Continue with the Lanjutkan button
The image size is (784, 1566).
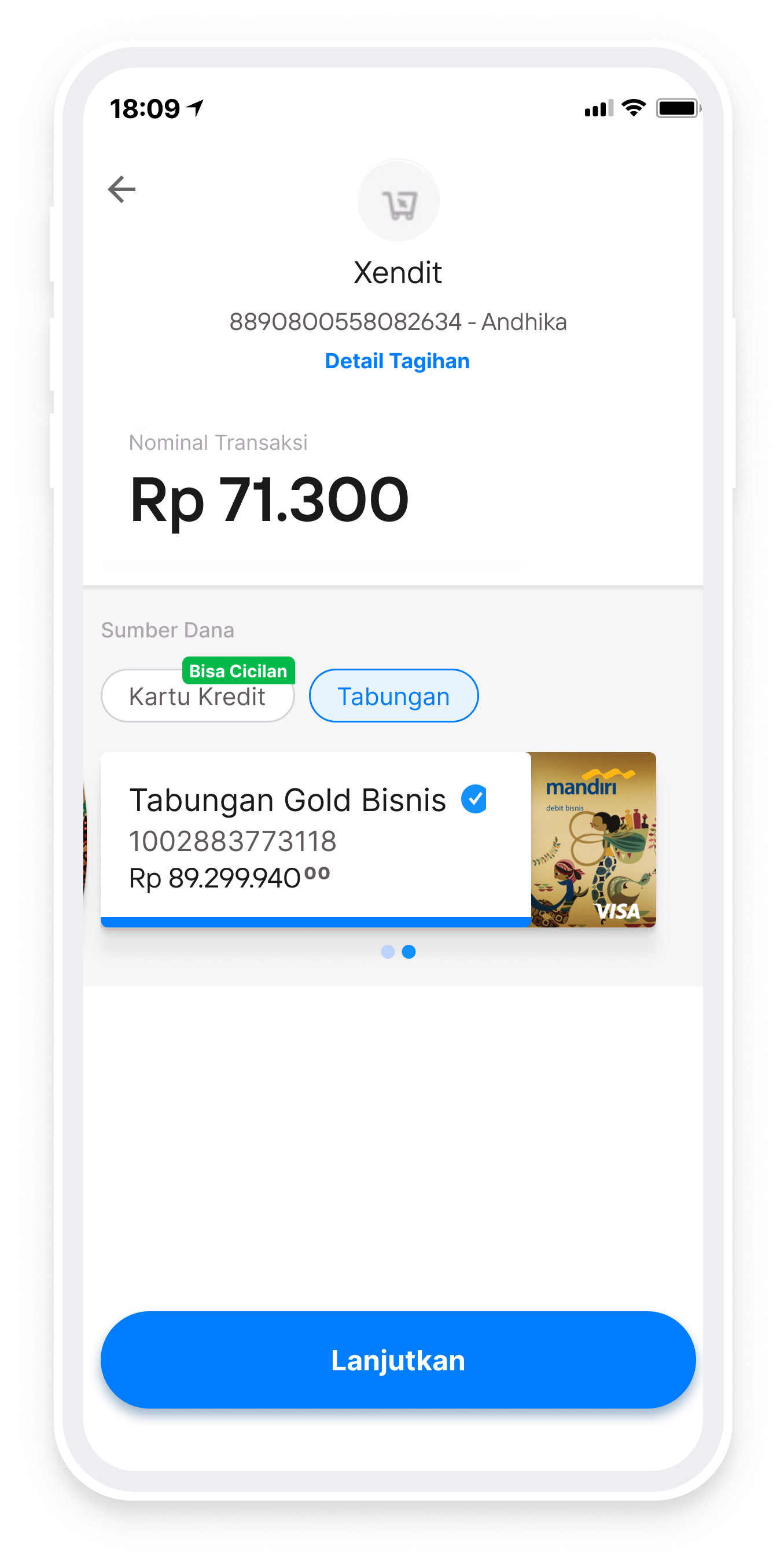[397, 1360]
